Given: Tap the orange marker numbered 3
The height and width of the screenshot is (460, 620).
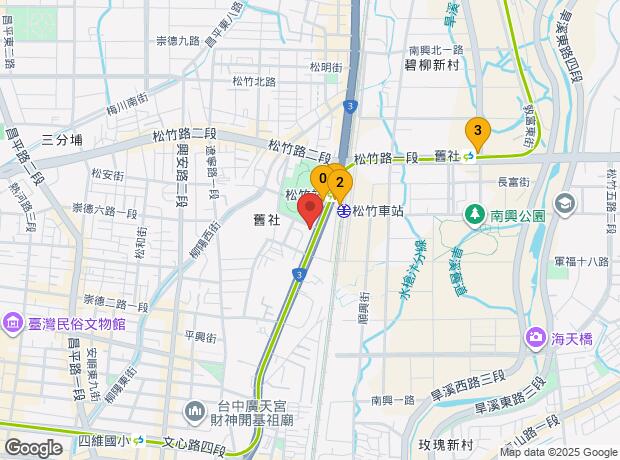Looking at the screenshot, I should pyautogui.click(x=478, y=131).
